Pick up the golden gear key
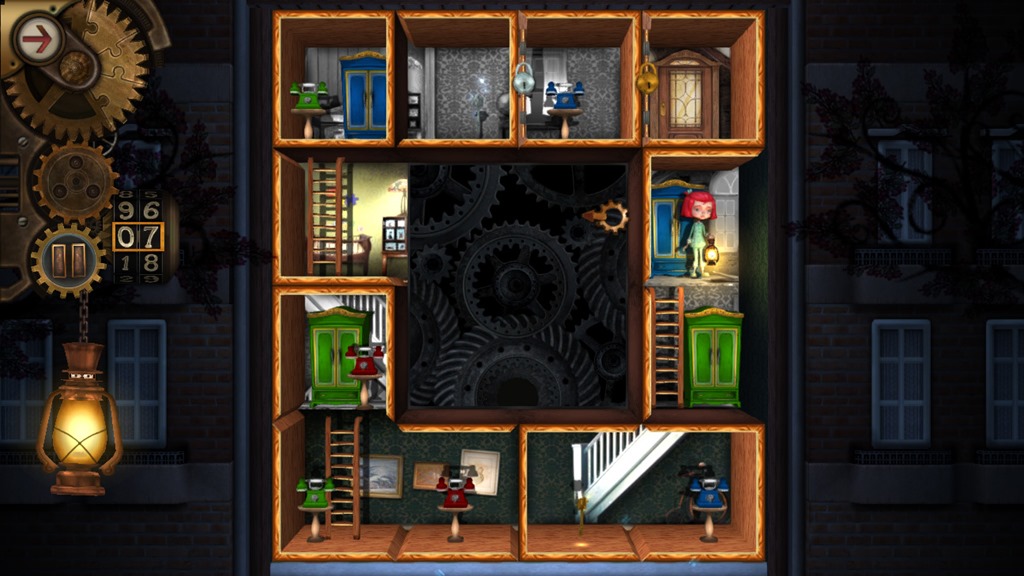The image size is (1024, 576). 608,214
